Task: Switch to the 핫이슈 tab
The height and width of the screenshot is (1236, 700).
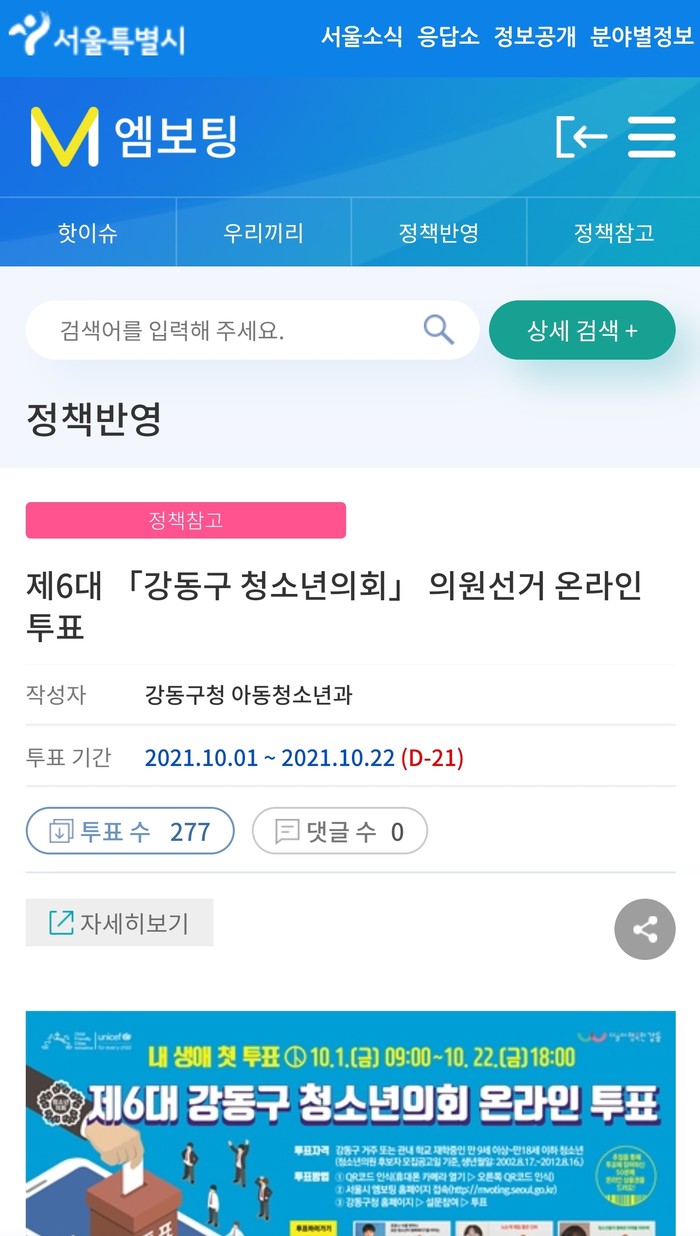Action: coord(88,233)
